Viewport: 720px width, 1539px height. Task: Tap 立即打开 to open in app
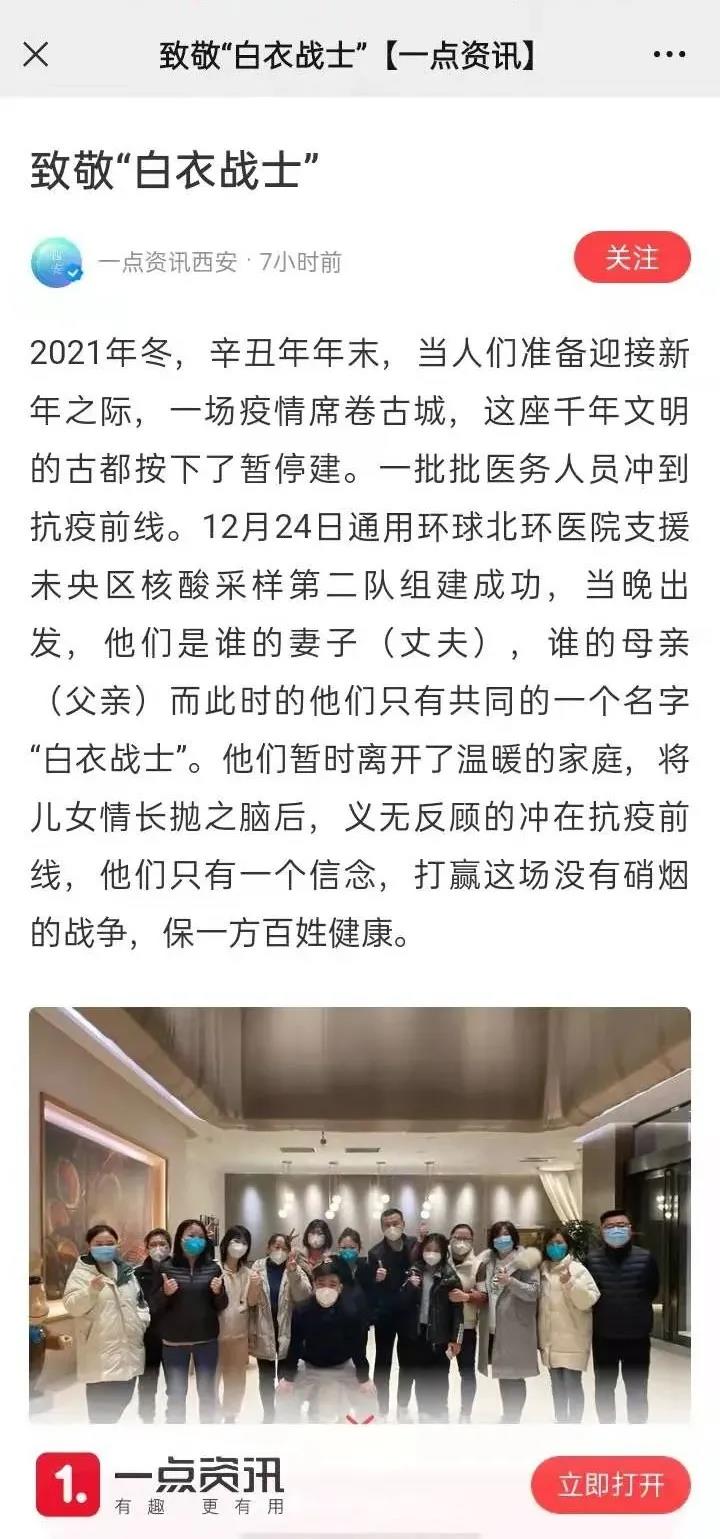coord(610,1484)
